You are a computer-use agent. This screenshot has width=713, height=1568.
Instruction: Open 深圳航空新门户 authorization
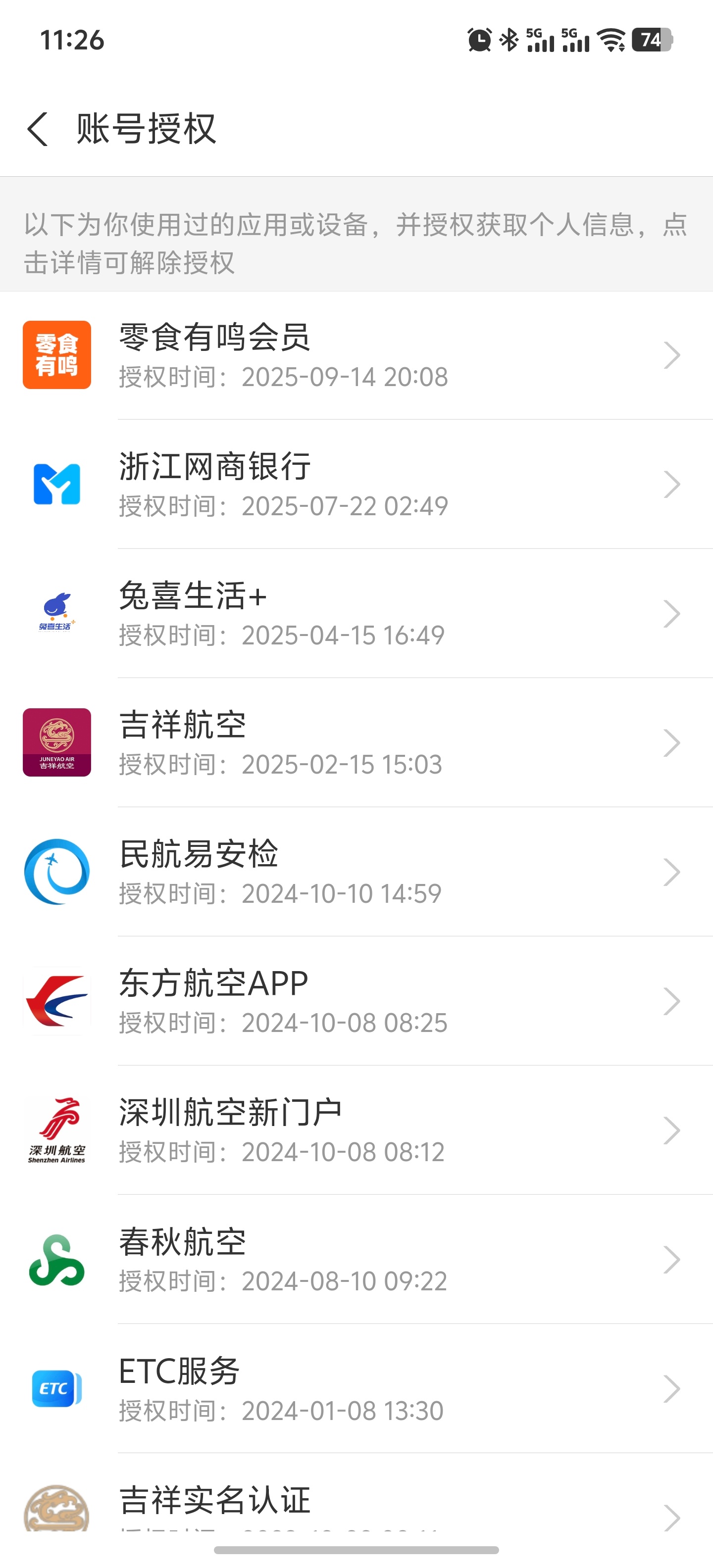356,1130
